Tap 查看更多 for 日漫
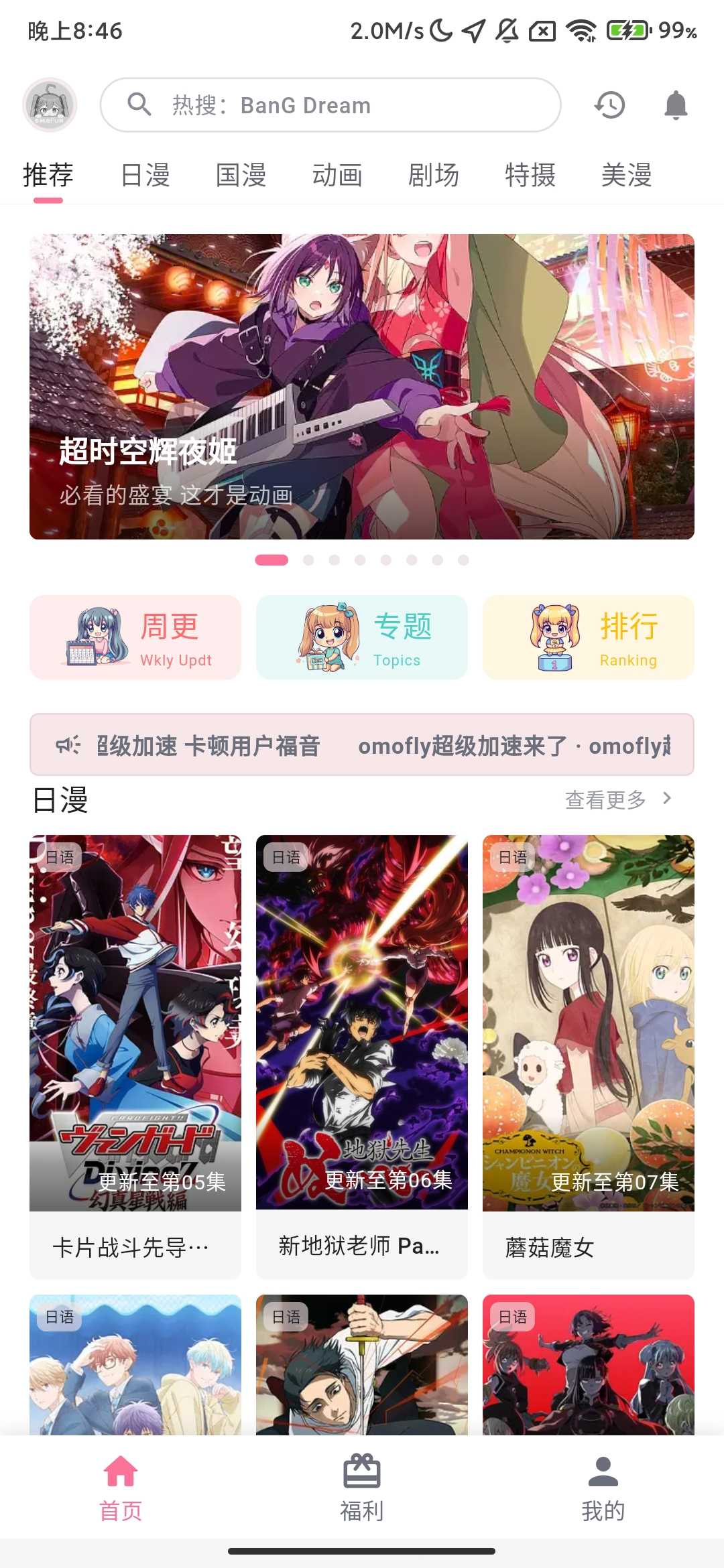This screenshot has width=724, height=1568. click(617, 799)
